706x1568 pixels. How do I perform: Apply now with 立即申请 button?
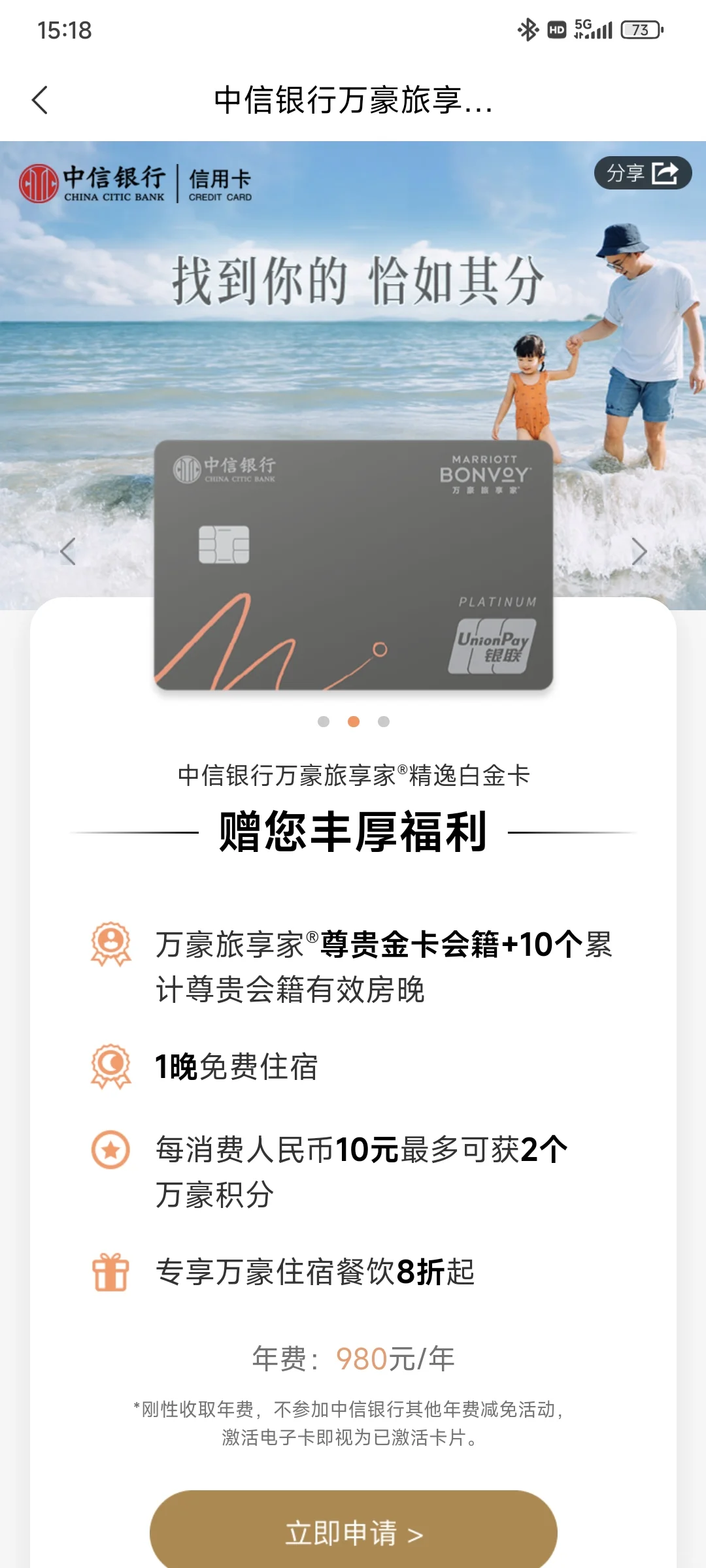tap(353, 1532)
